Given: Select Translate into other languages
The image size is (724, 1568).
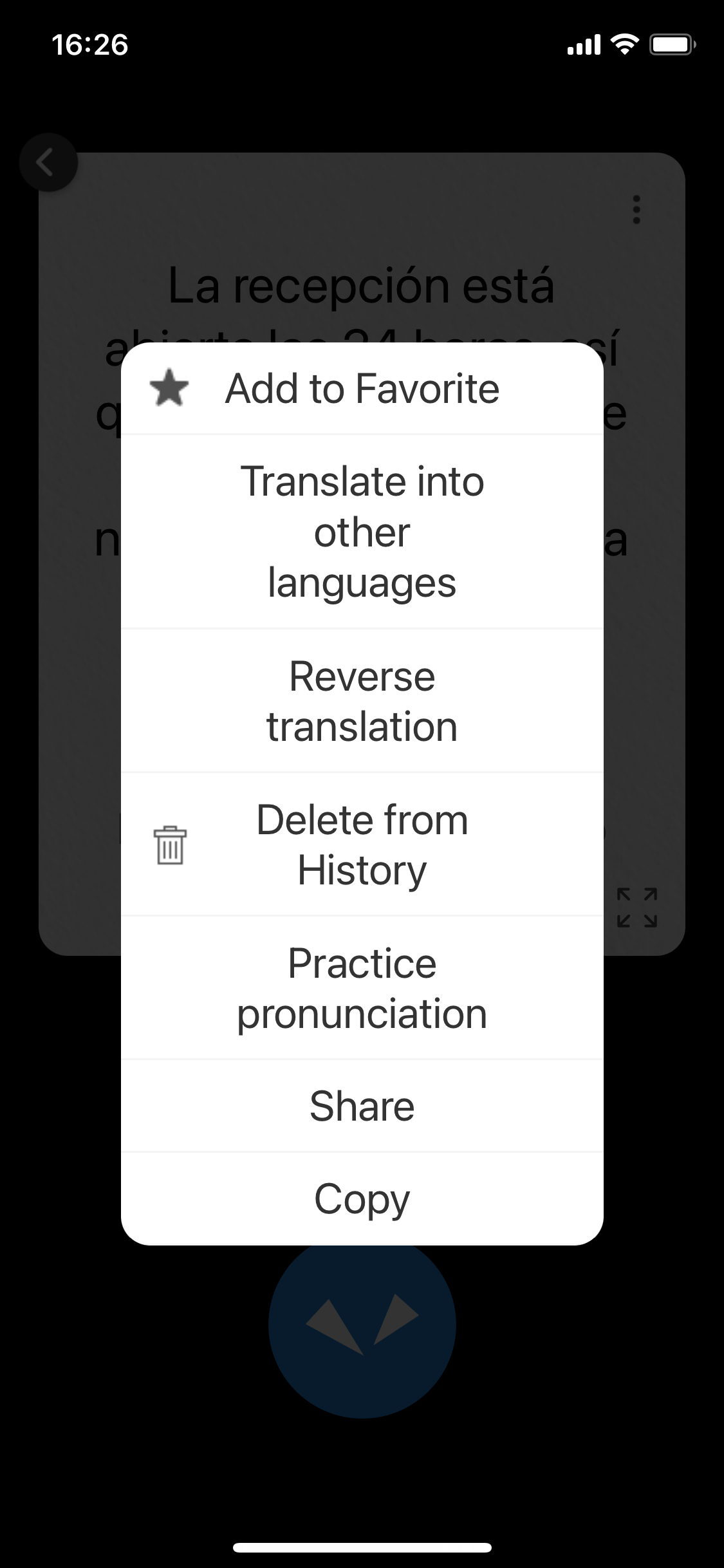Looking at the screenshot, I should click(362, 532).
